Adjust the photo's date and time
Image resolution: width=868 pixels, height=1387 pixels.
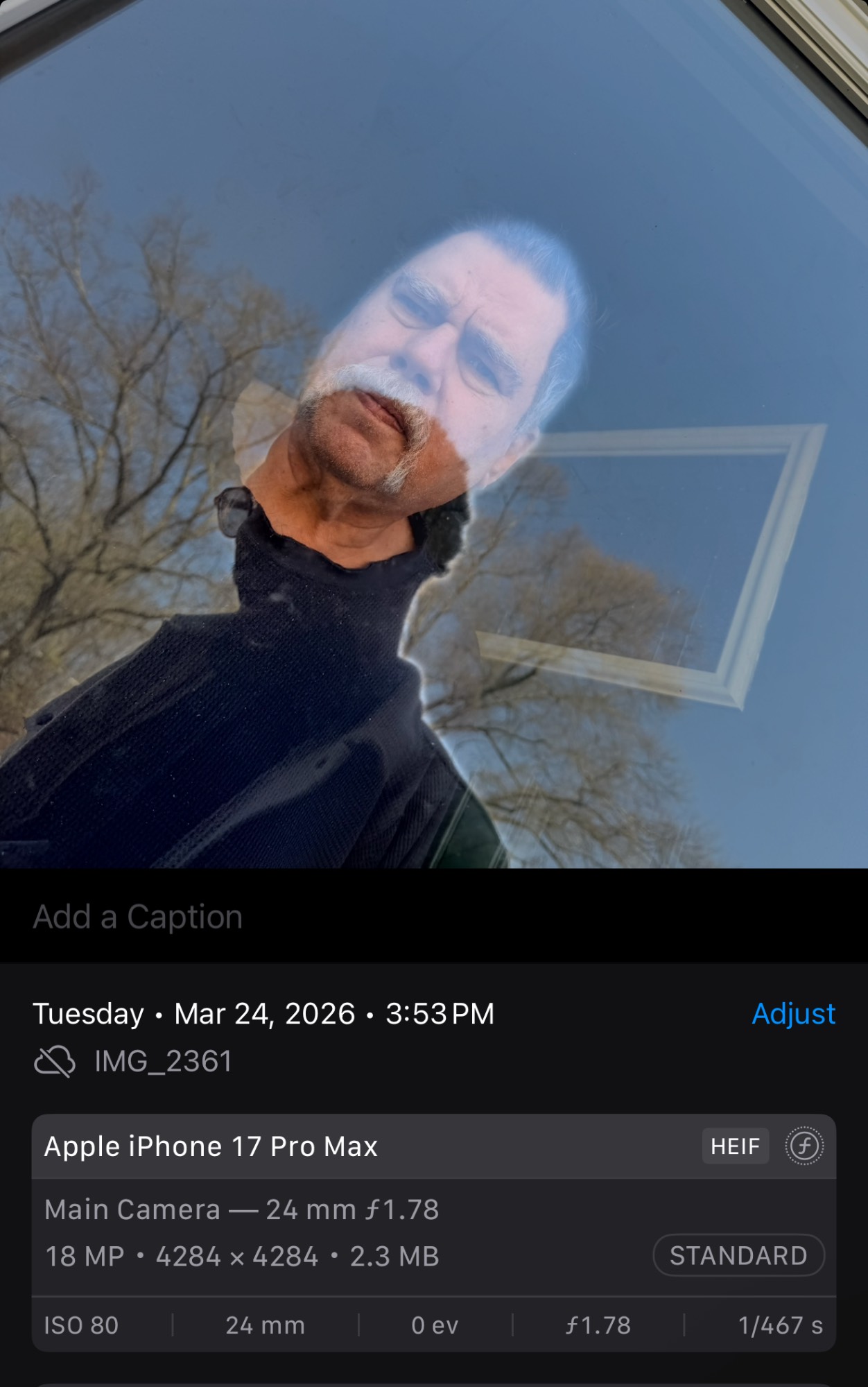click(793, 1014)
